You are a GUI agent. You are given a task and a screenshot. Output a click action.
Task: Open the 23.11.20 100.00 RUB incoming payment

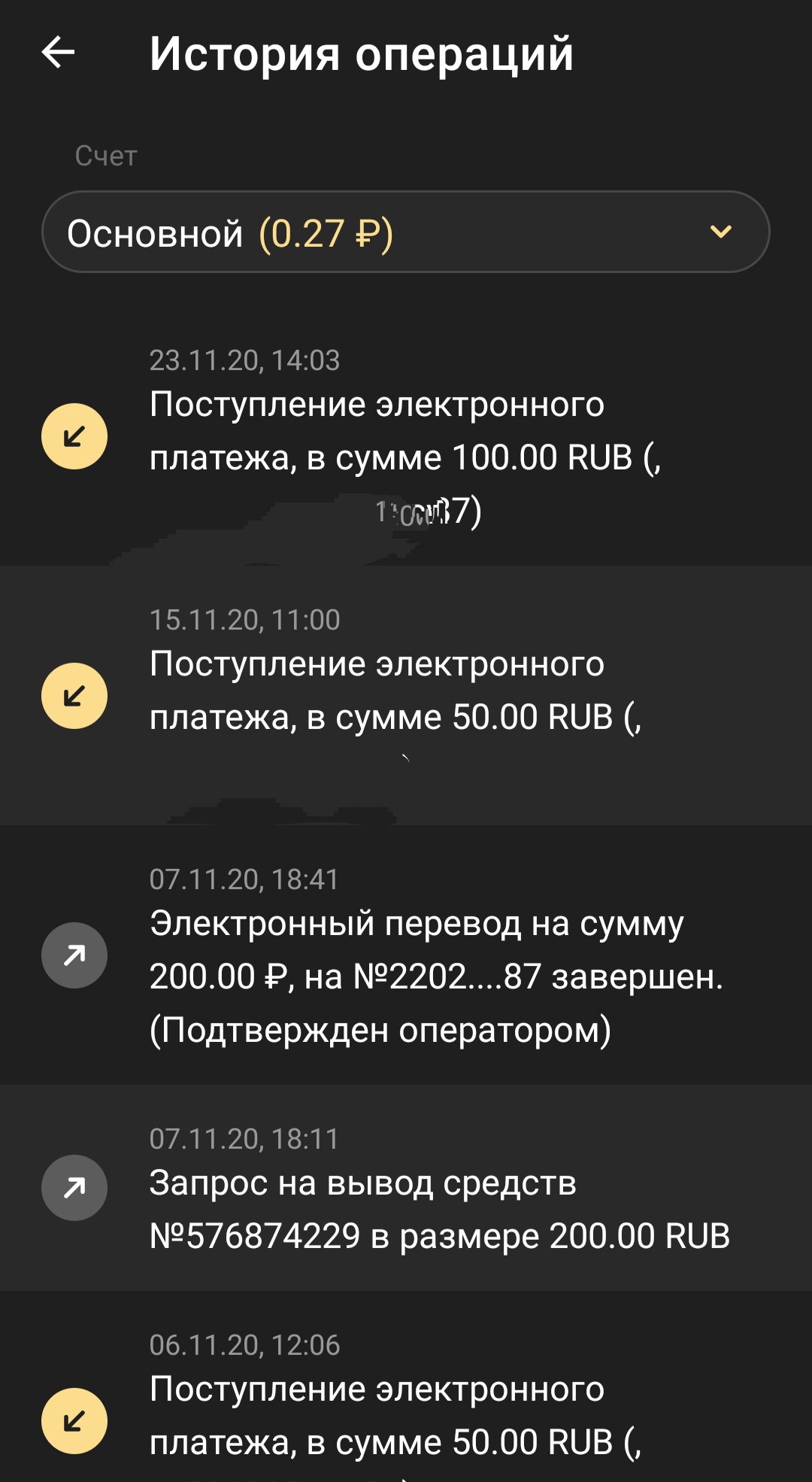(x=406, y=438)
